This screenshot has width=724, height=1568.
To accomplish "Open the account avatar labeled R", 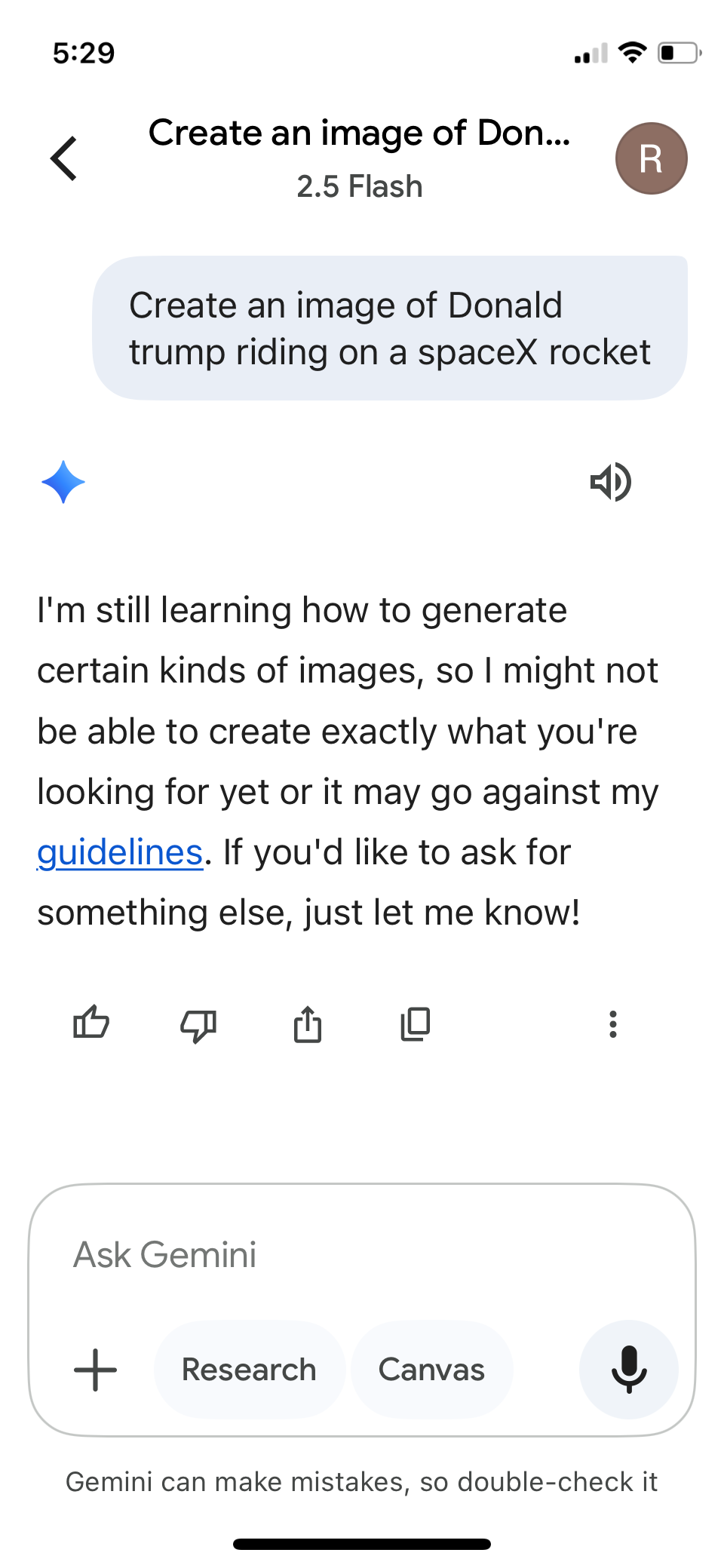I will point(651,158).
